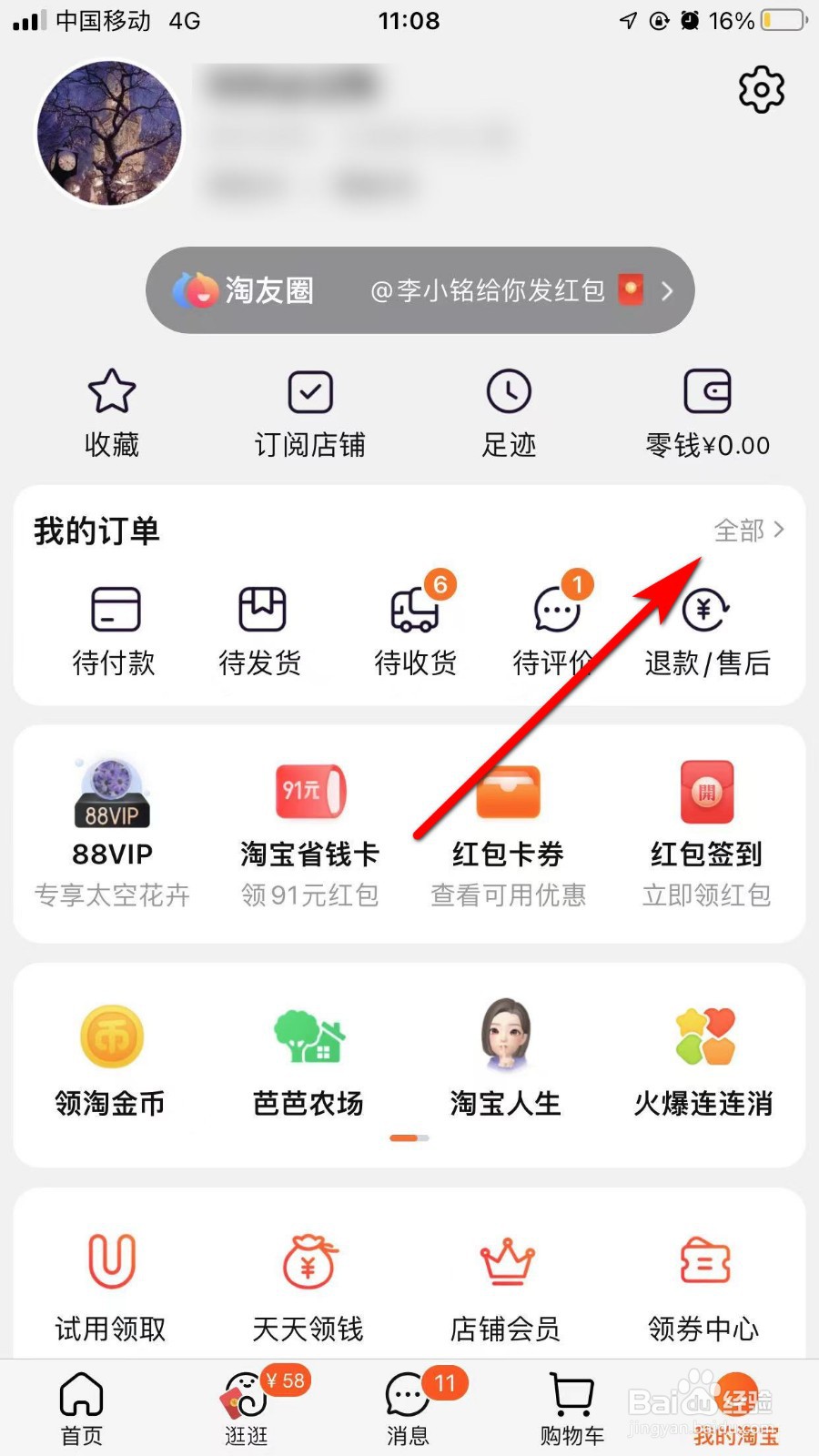Open the 退款/售后 refunds icon
819x1456 pixels.
[x=705, y=628]
